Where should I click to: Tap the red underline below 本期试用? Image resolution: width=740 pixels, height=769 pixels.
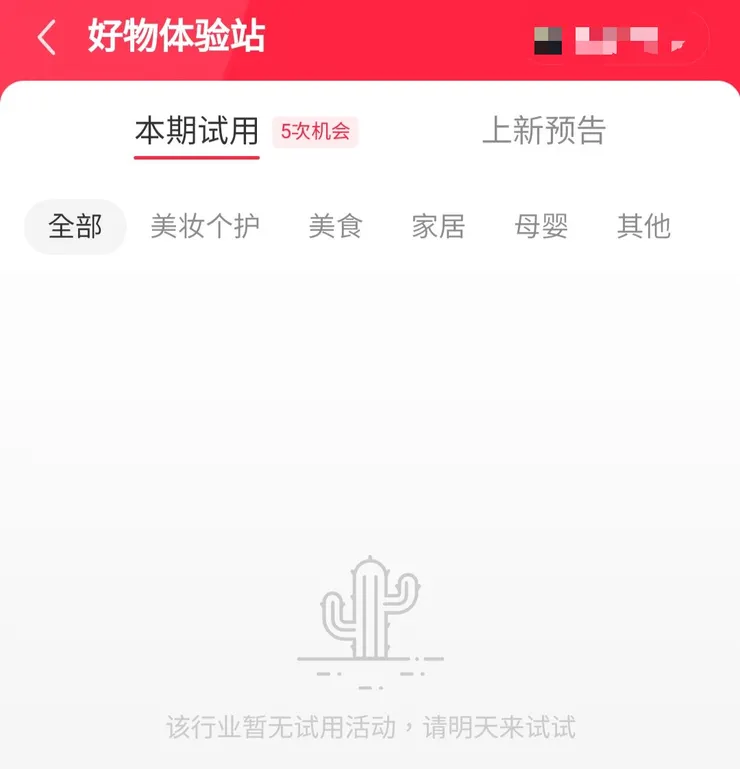[196, 157]
